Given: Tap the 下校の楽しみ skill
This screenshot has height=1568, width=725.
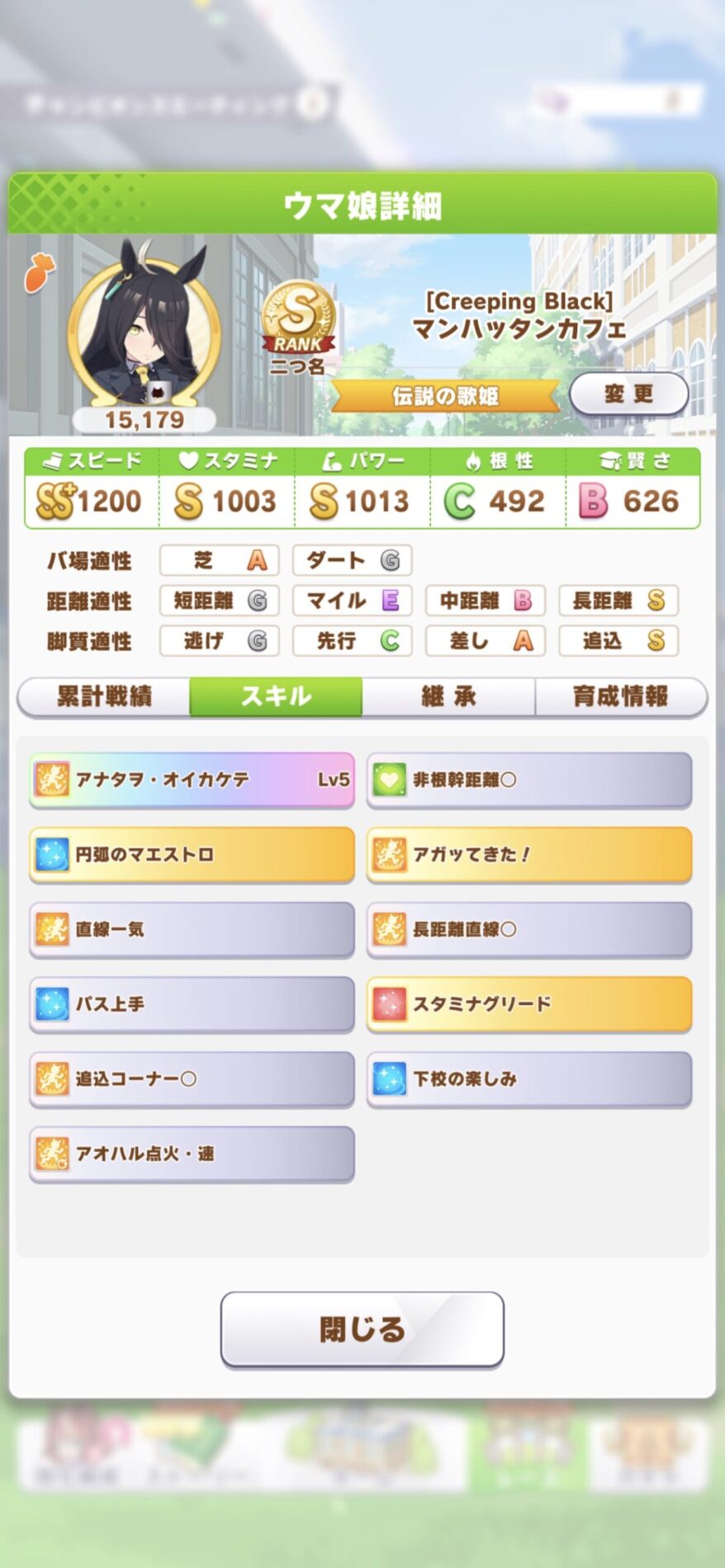Looking at the screenshot, I should coord(528,1079).
